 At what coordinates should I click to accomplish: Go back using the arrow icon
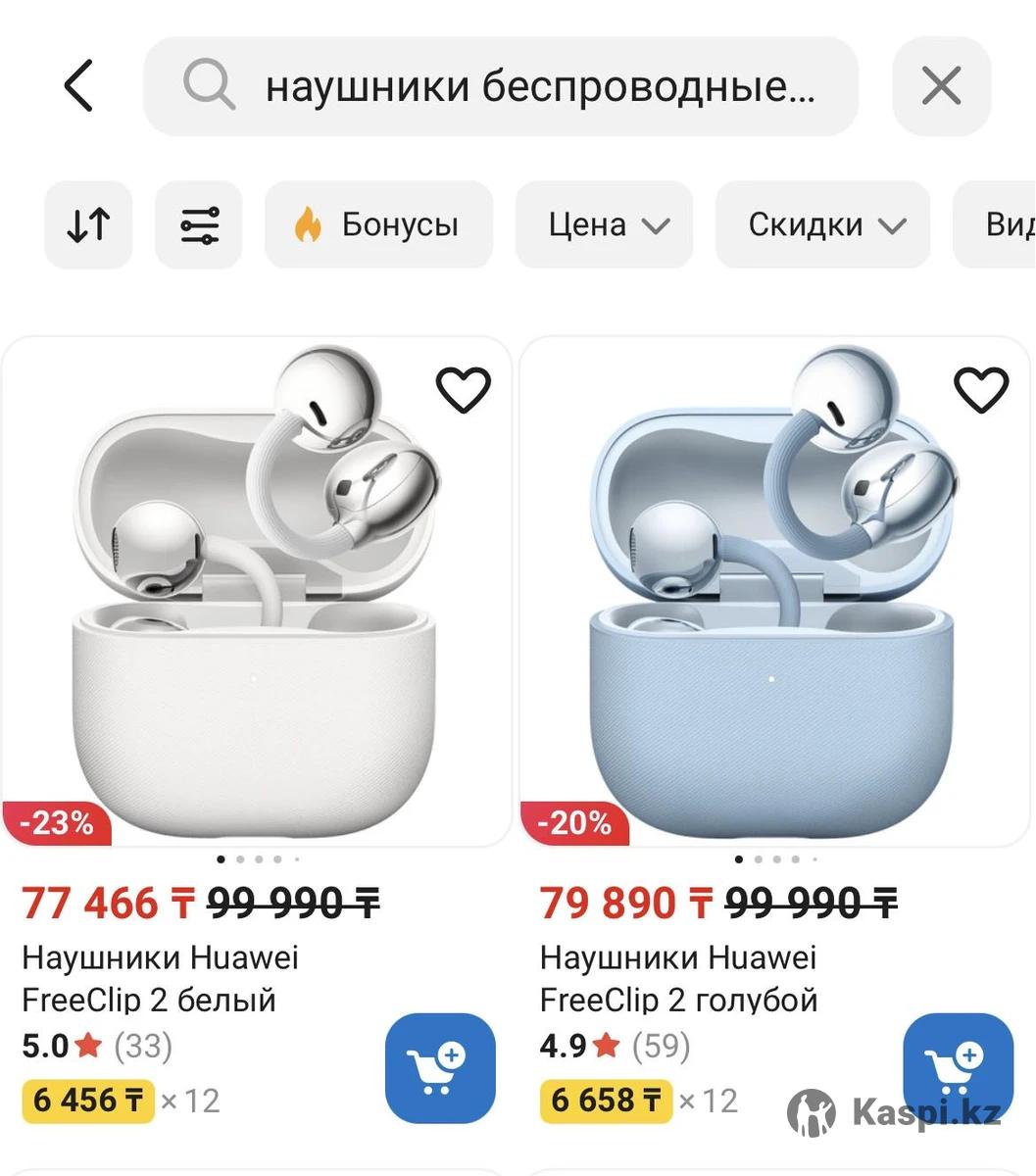tap(79, 85)
